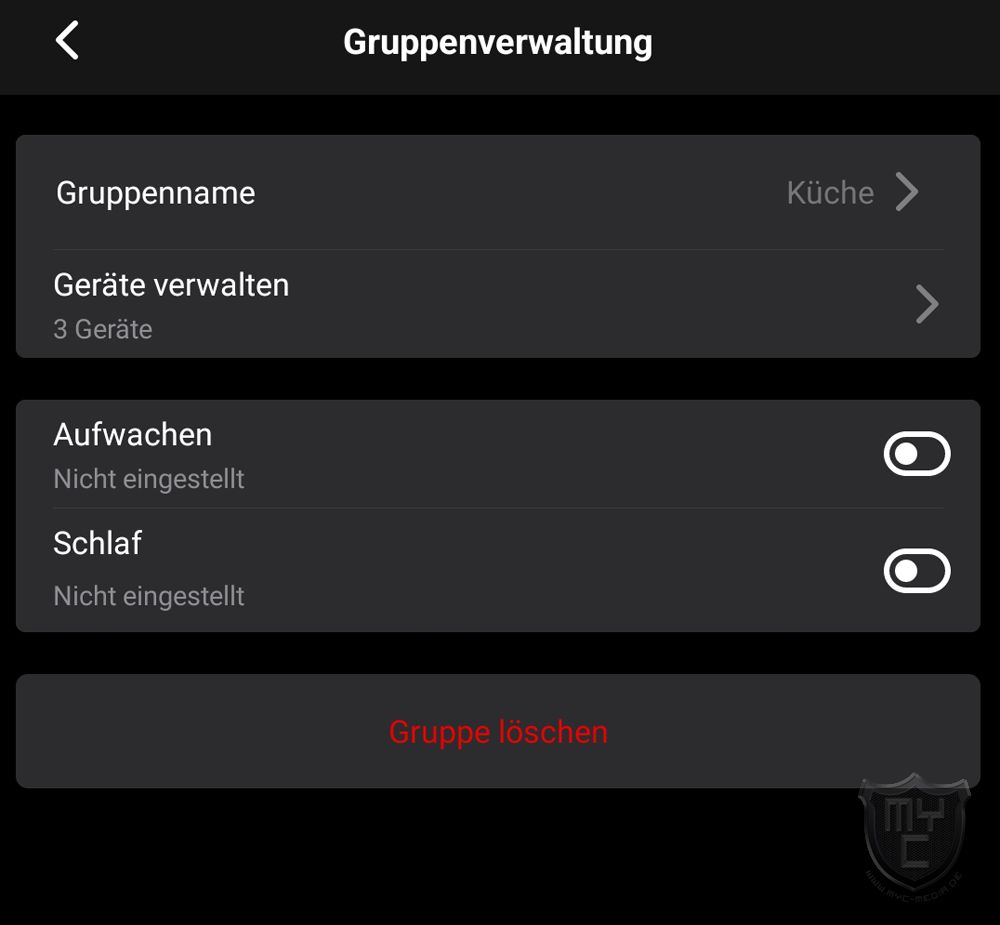Turn on the Schlaf switch
1000x925 pixels.
click(x=916, y=571)
